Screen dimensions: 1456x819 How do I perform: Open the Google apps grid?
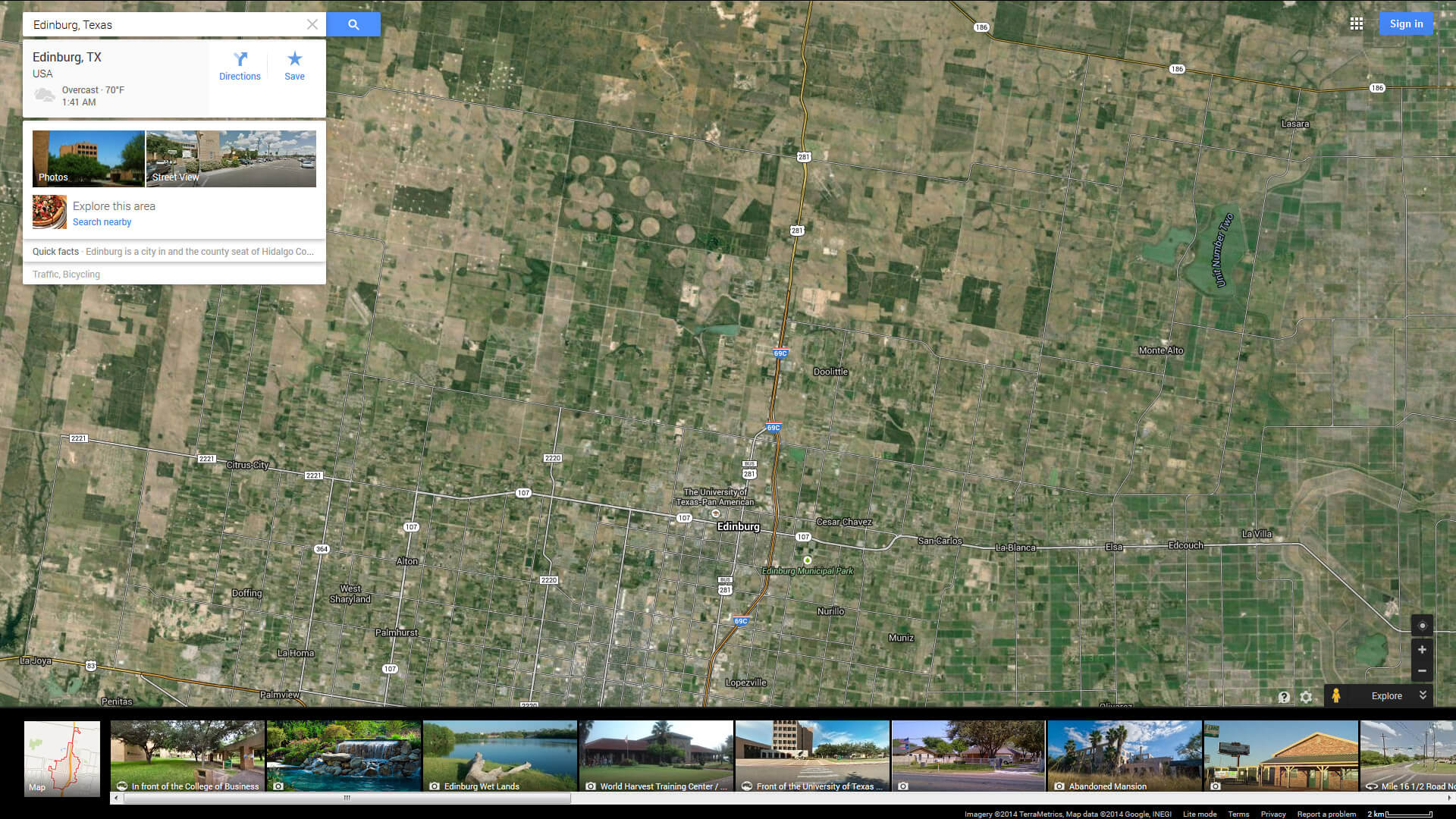pyautogui.click(x=1357, y=24)
